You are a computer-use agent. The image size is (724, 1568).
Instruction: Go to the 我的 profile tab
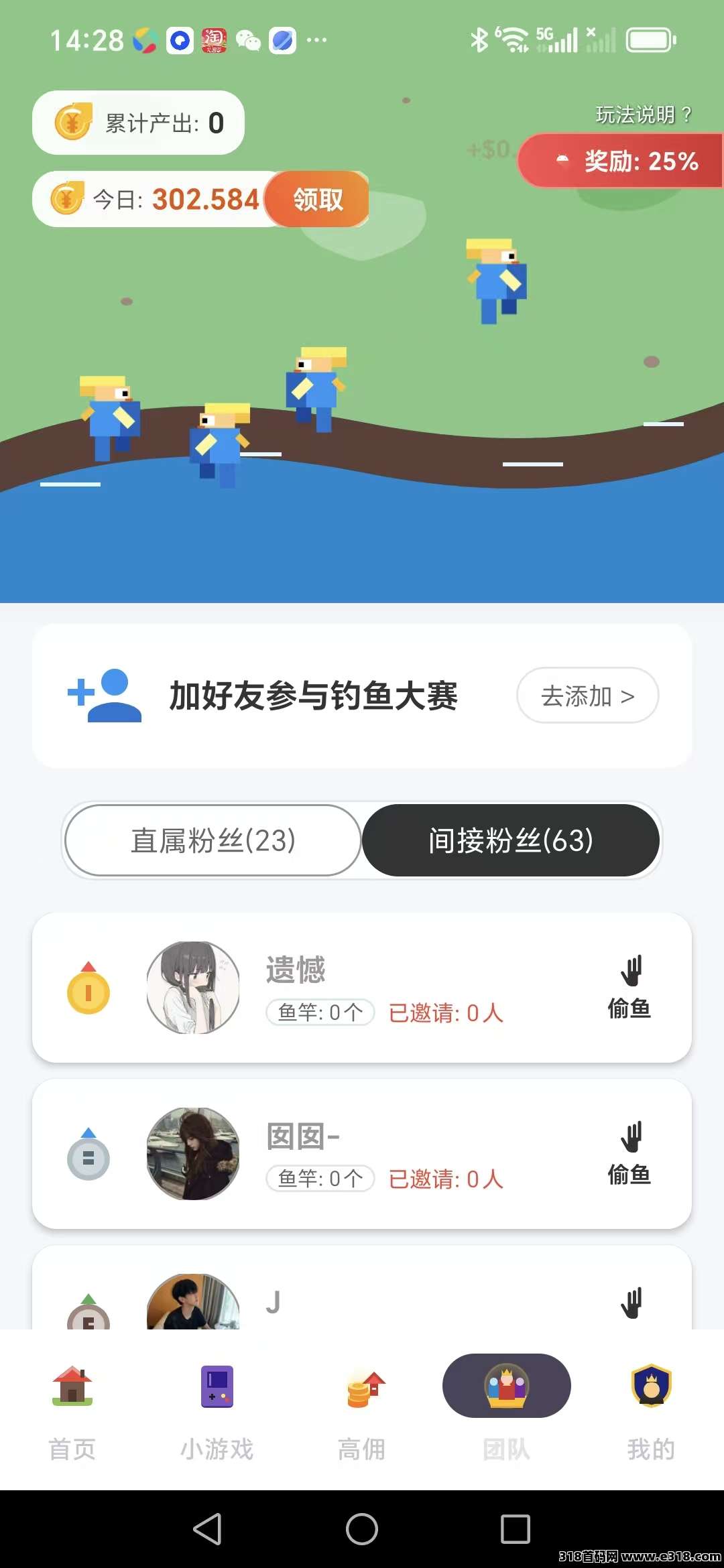coord(651,1407)
